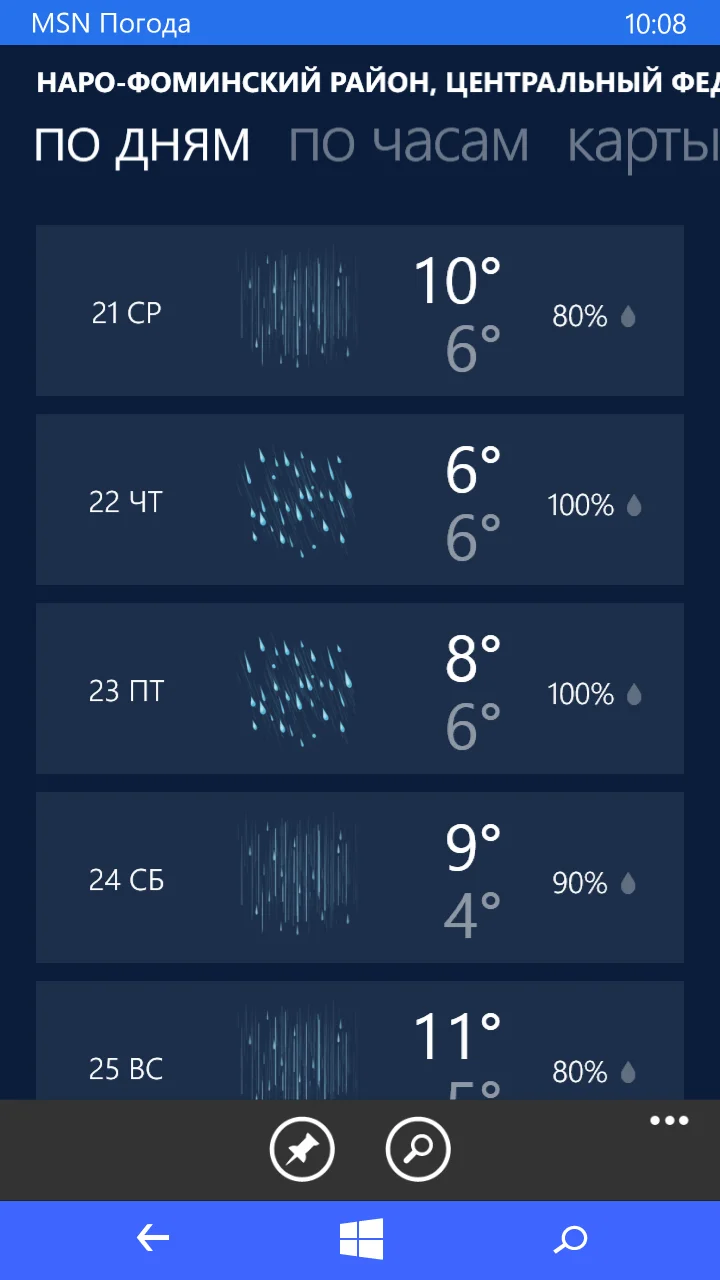Image resolution: width=720 pixels, height=1280 pixels.
Task: Select the «по дням» tab
Action: click(142, 144)
